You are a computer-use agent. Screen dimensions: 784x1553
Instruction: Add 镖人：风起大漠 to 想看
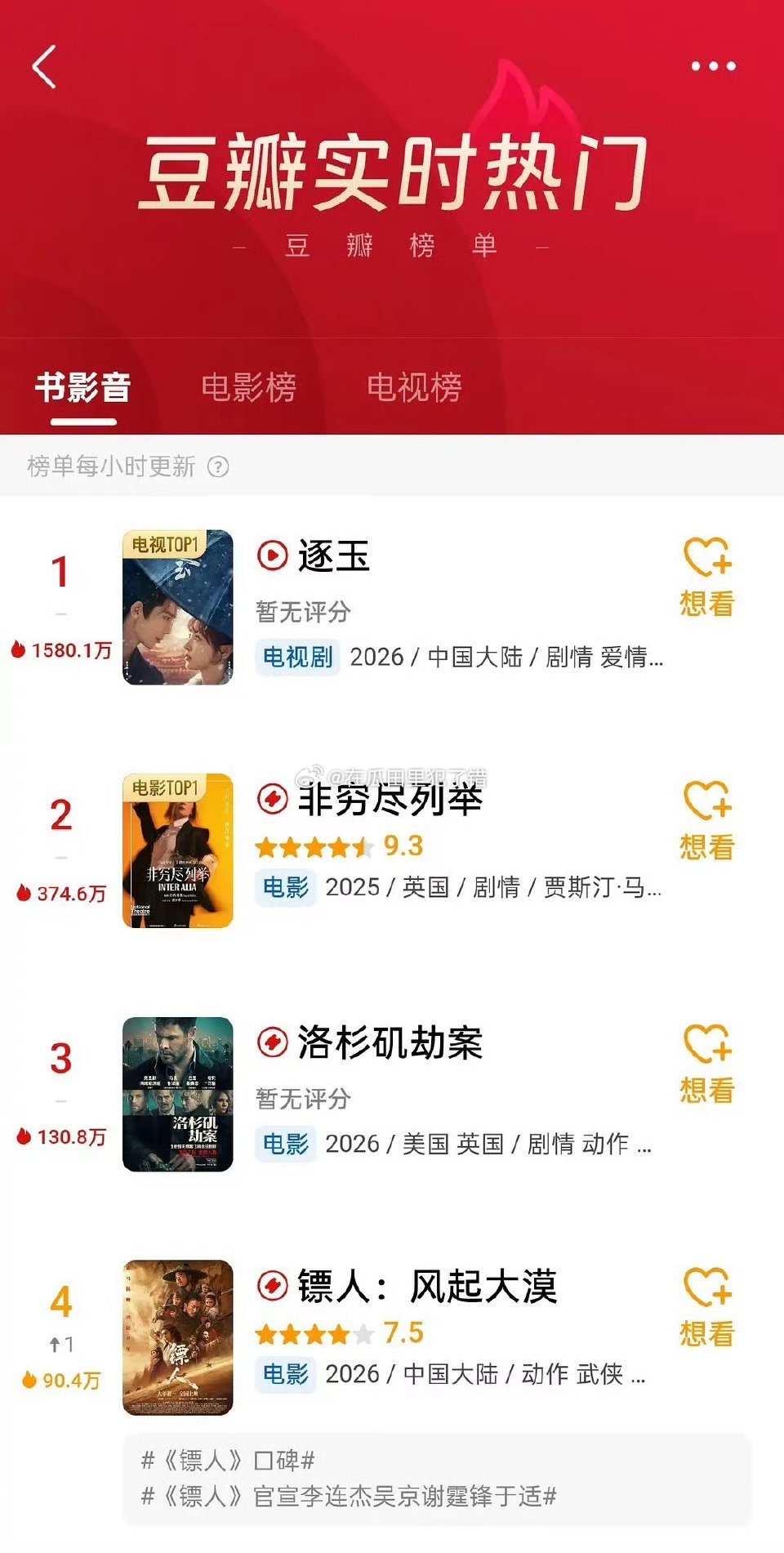coord(707,1307)
